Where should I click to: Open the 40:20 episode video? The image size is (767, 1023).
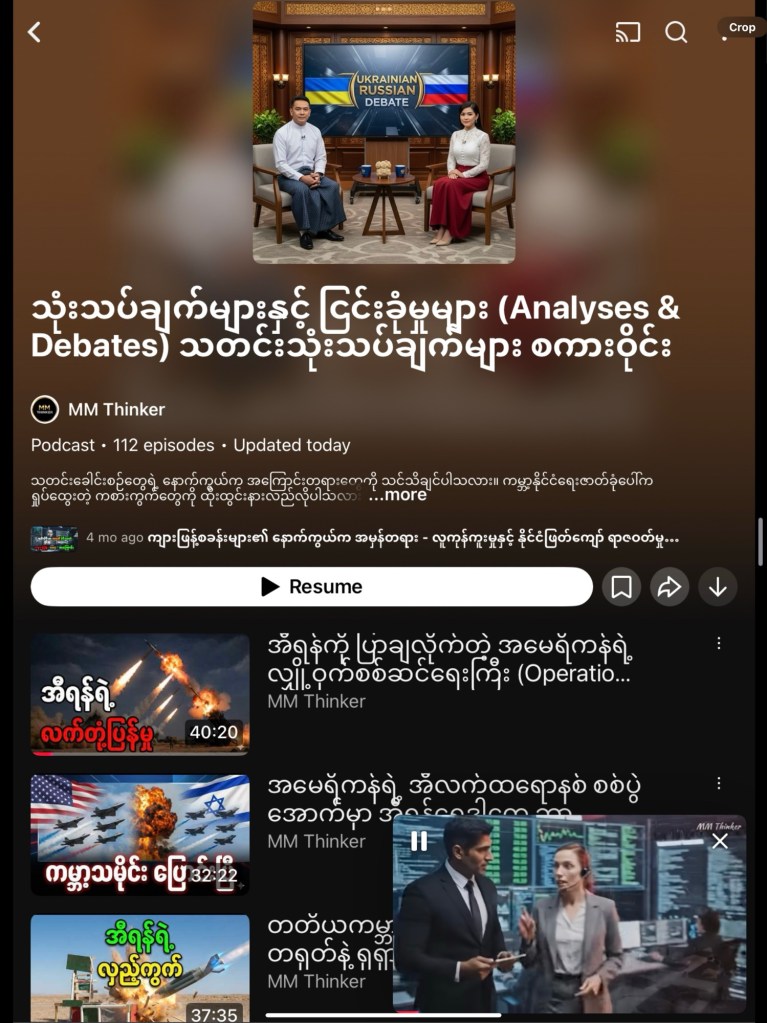coord(140,693)
